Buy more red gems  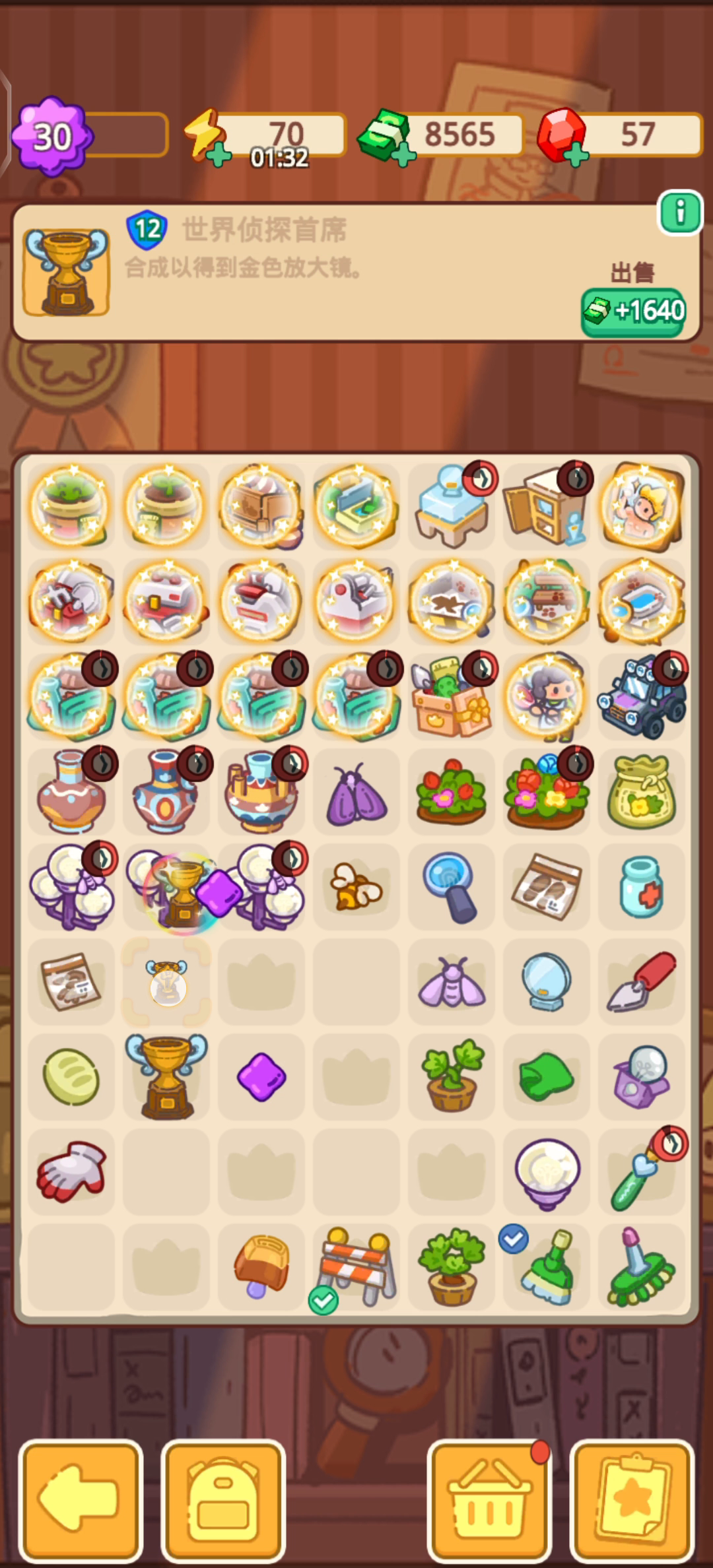pyautogui.click(x=576, y=155)
